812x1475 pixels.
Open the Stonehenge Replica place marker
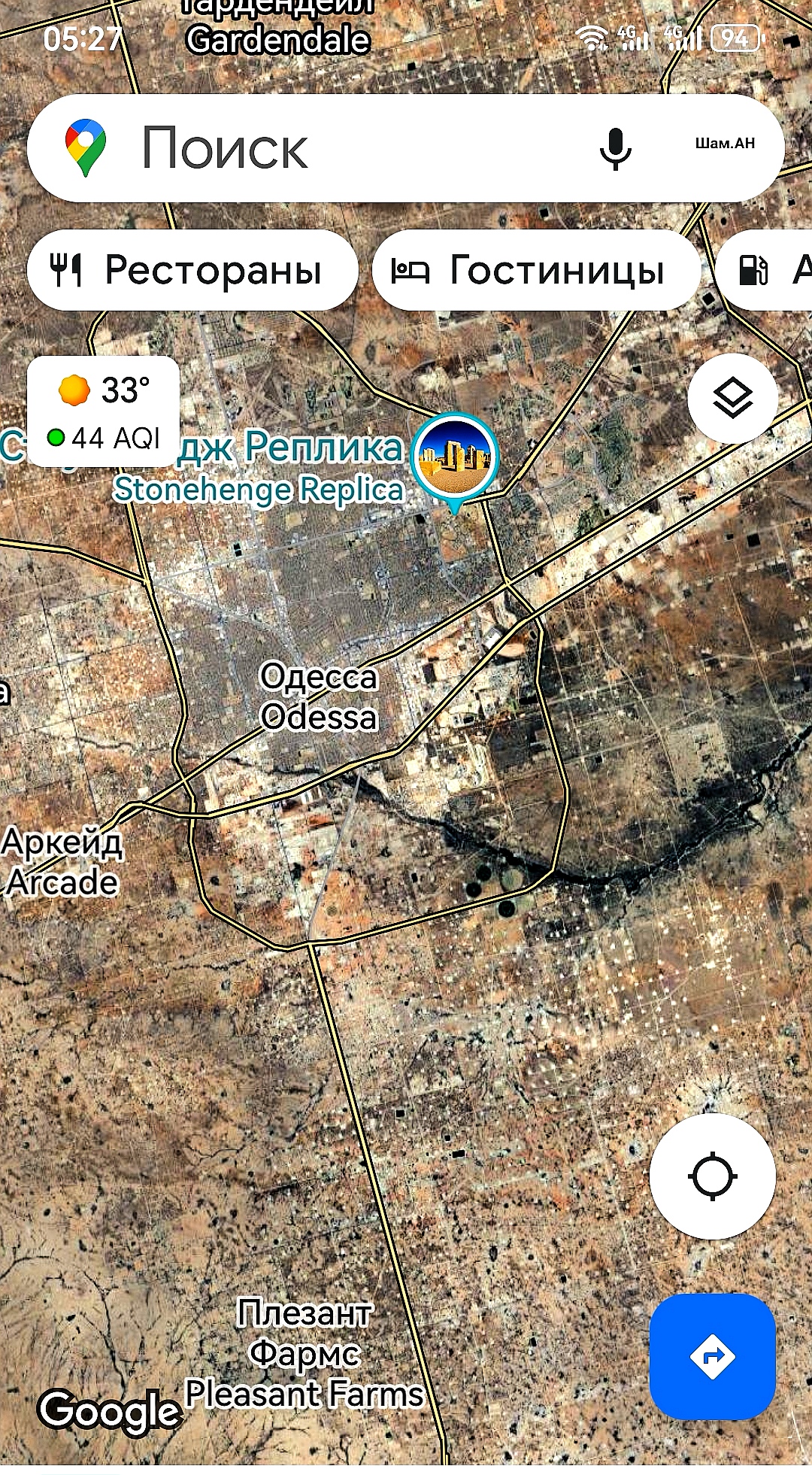(455, 458)
